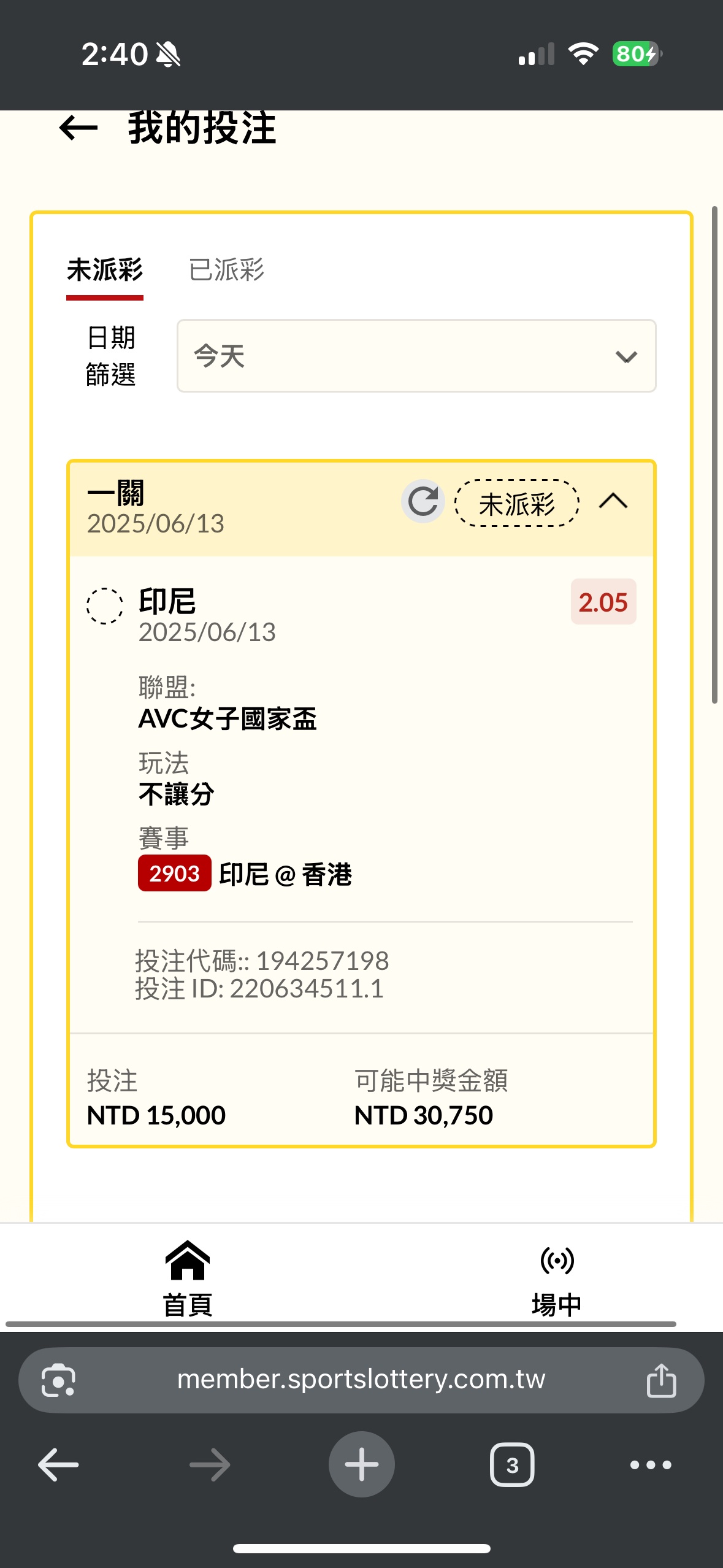
Task: Open the camera scan icon in address bar
Action: 58,1380
